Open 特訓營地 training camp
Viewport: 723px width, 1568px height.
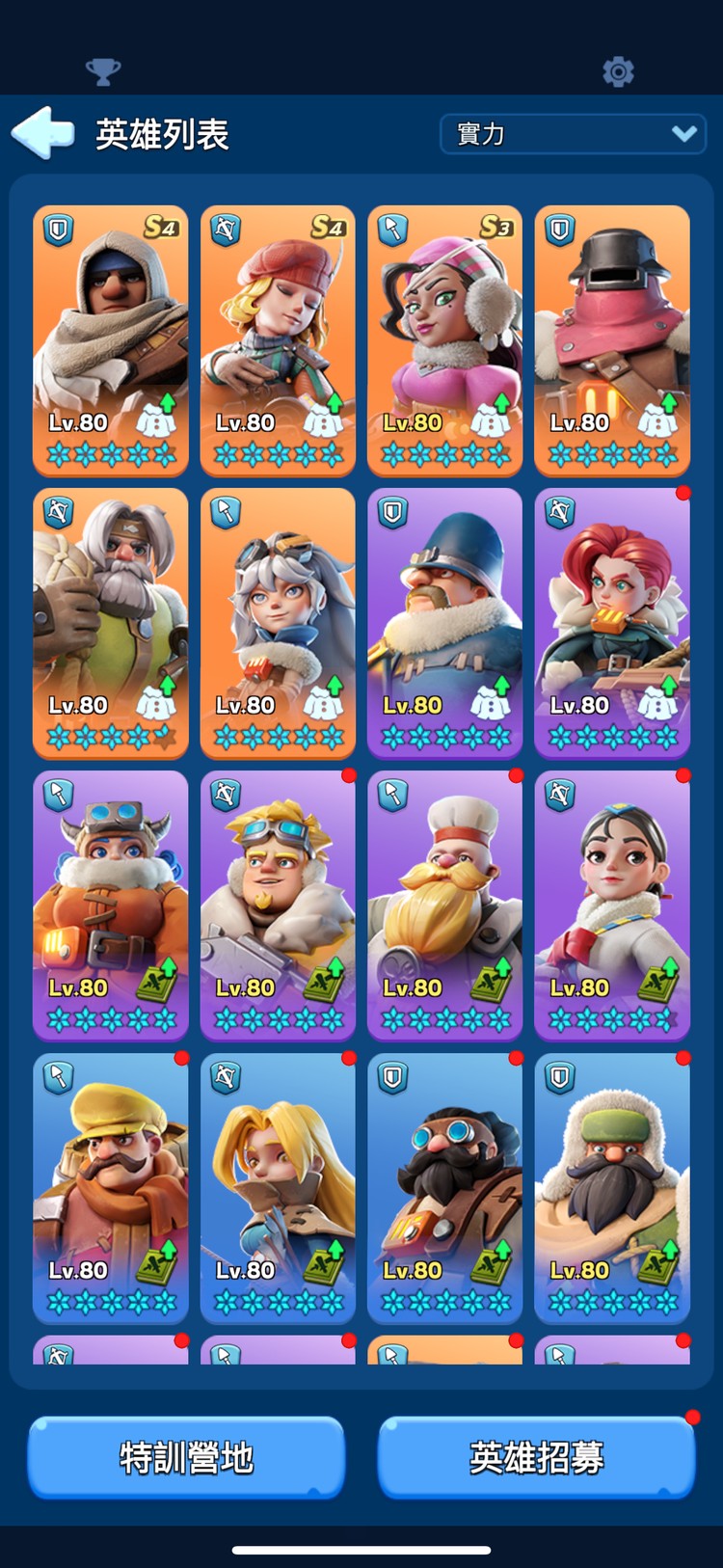point(186,1457)
